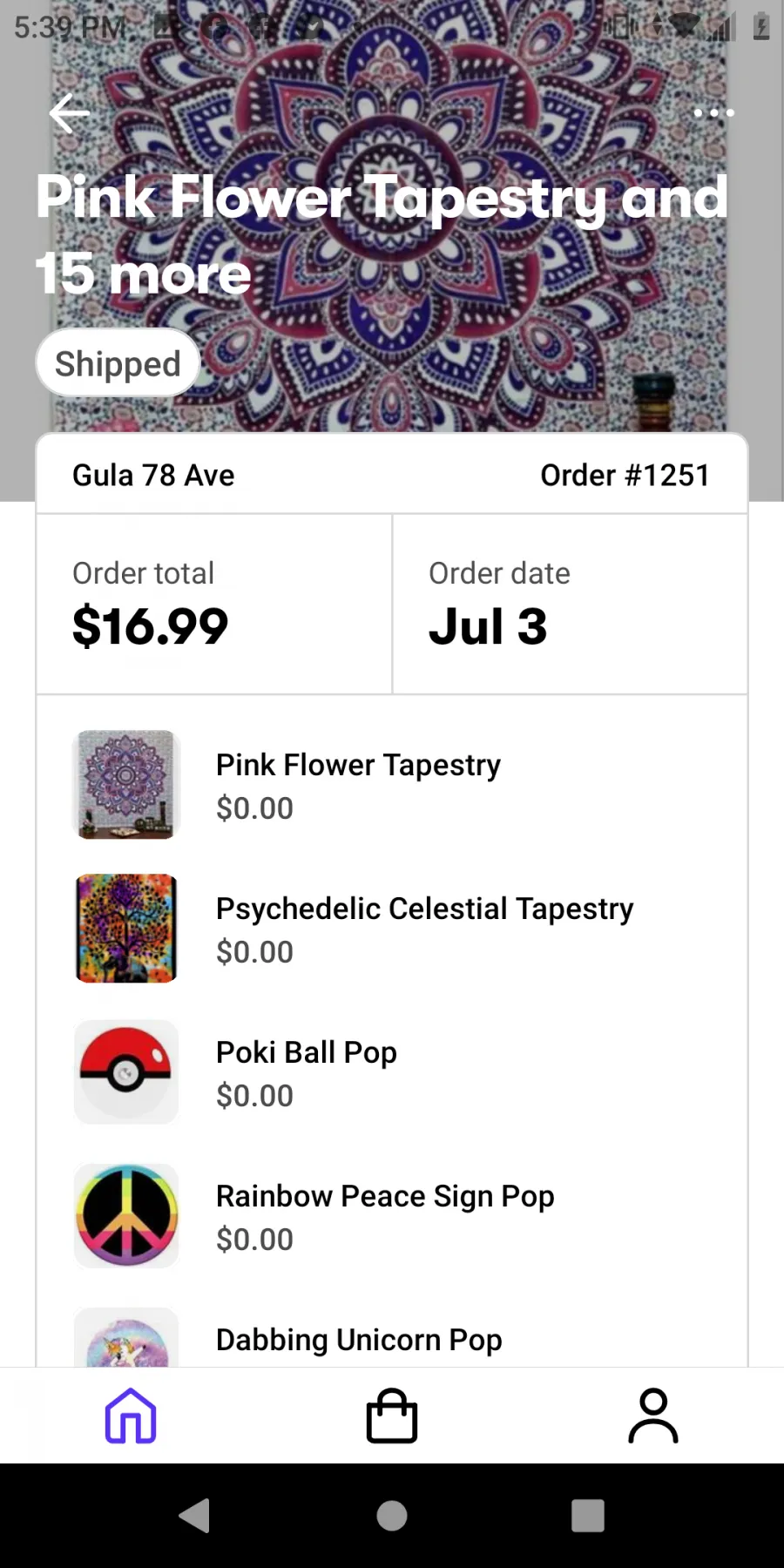Tap the system back button

pyautogui.click(x=195, y=1516)
